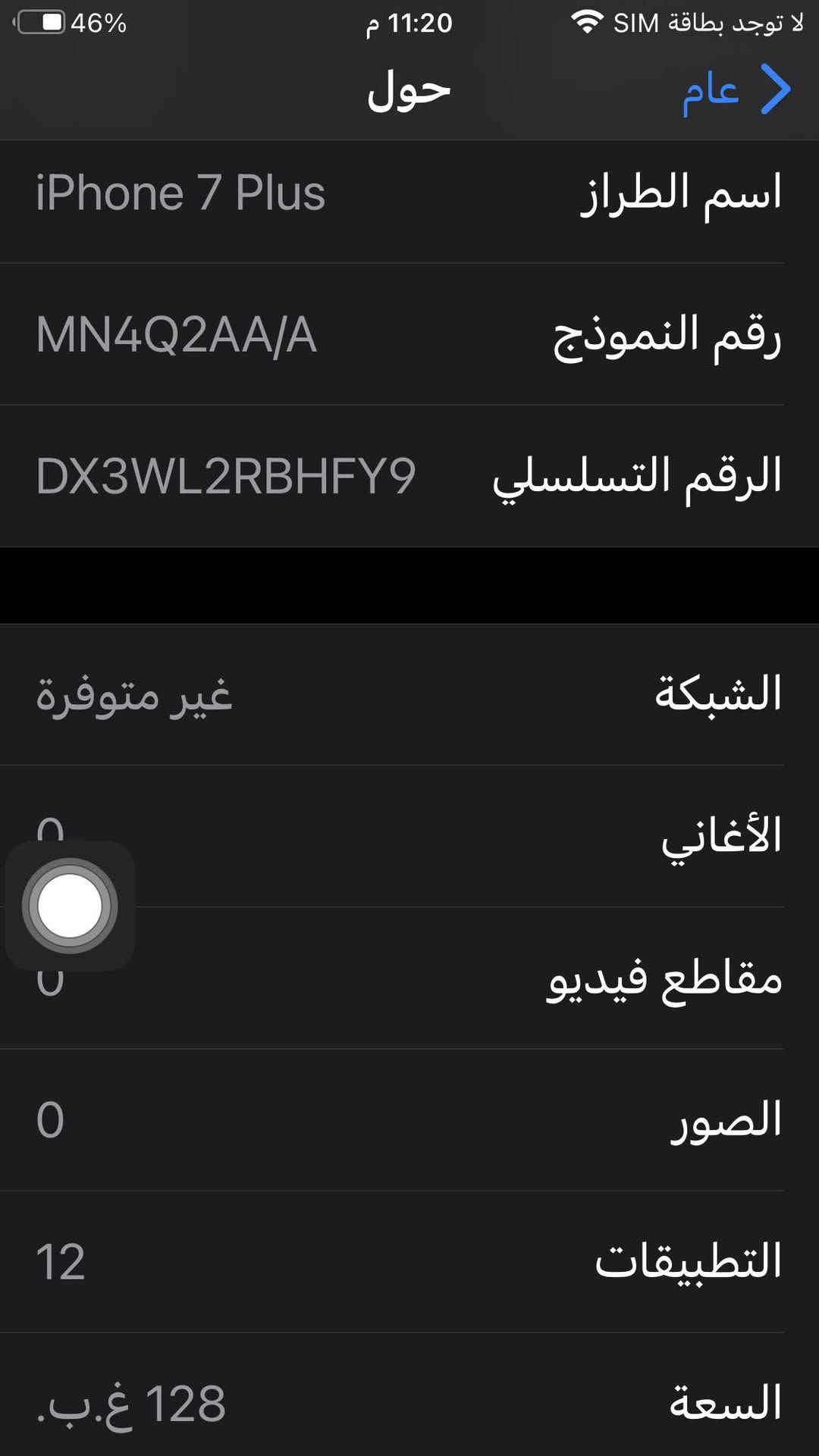
Task: Go back to the عام (General) settings
Action: (x=736, y=90)
